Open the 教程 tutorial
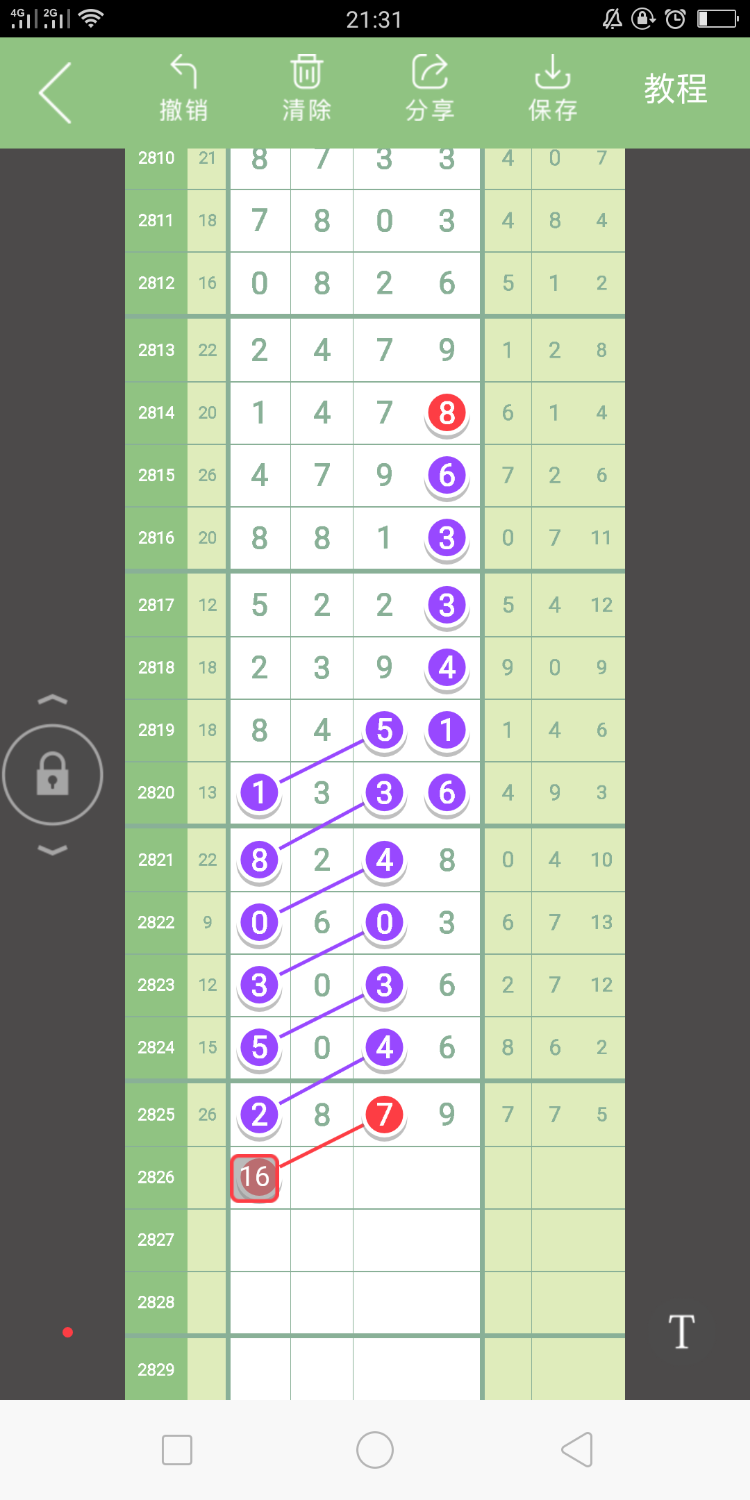This screenshot has height=1500, width=750. pos(676,90)
